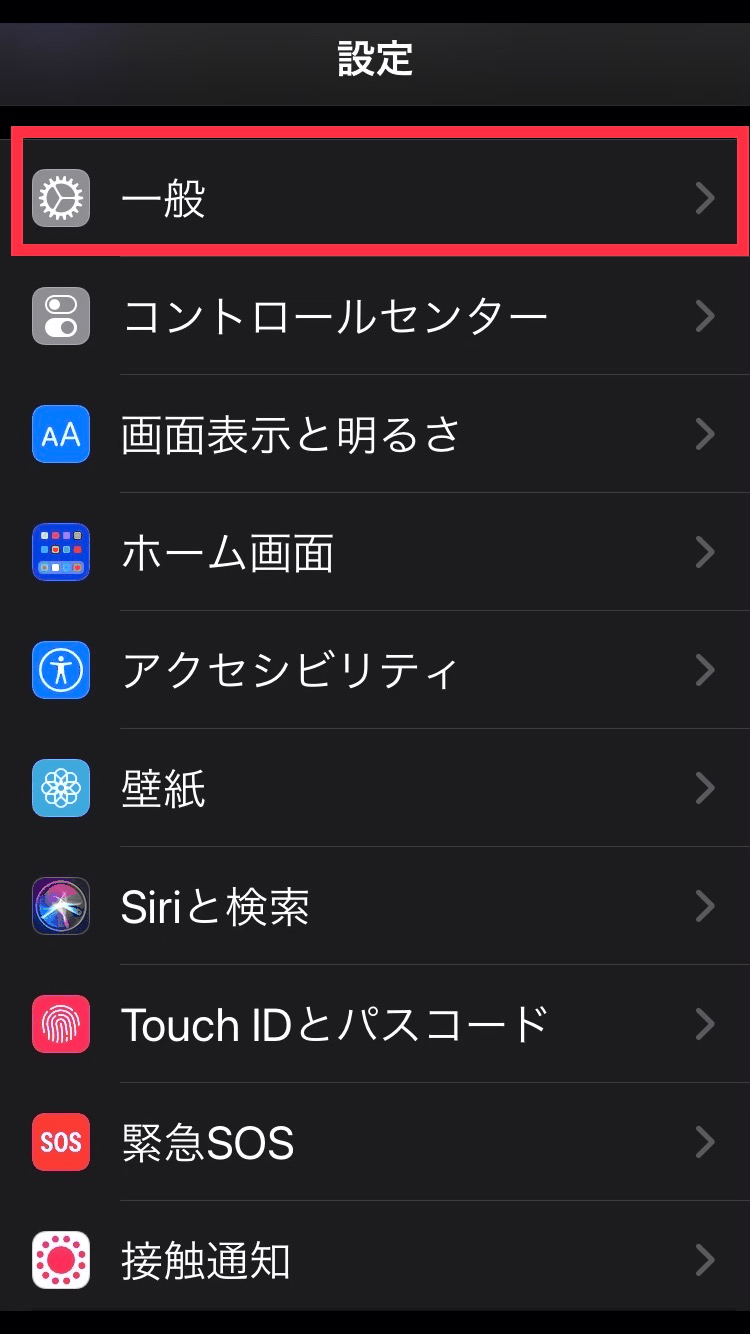
Task: Tap Touch IDとパスコード row
Action: coord(375,1024)
